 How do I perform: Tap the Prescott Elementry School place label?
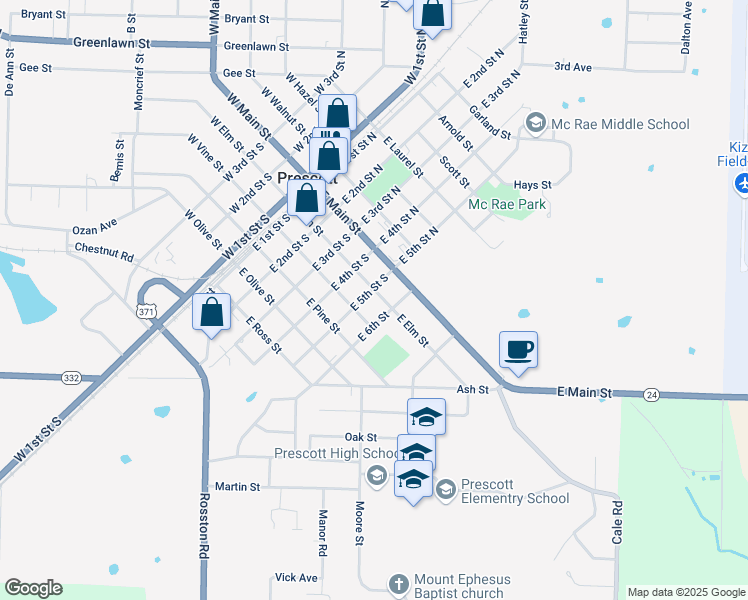pyautogui.click(x=515, y=491)
